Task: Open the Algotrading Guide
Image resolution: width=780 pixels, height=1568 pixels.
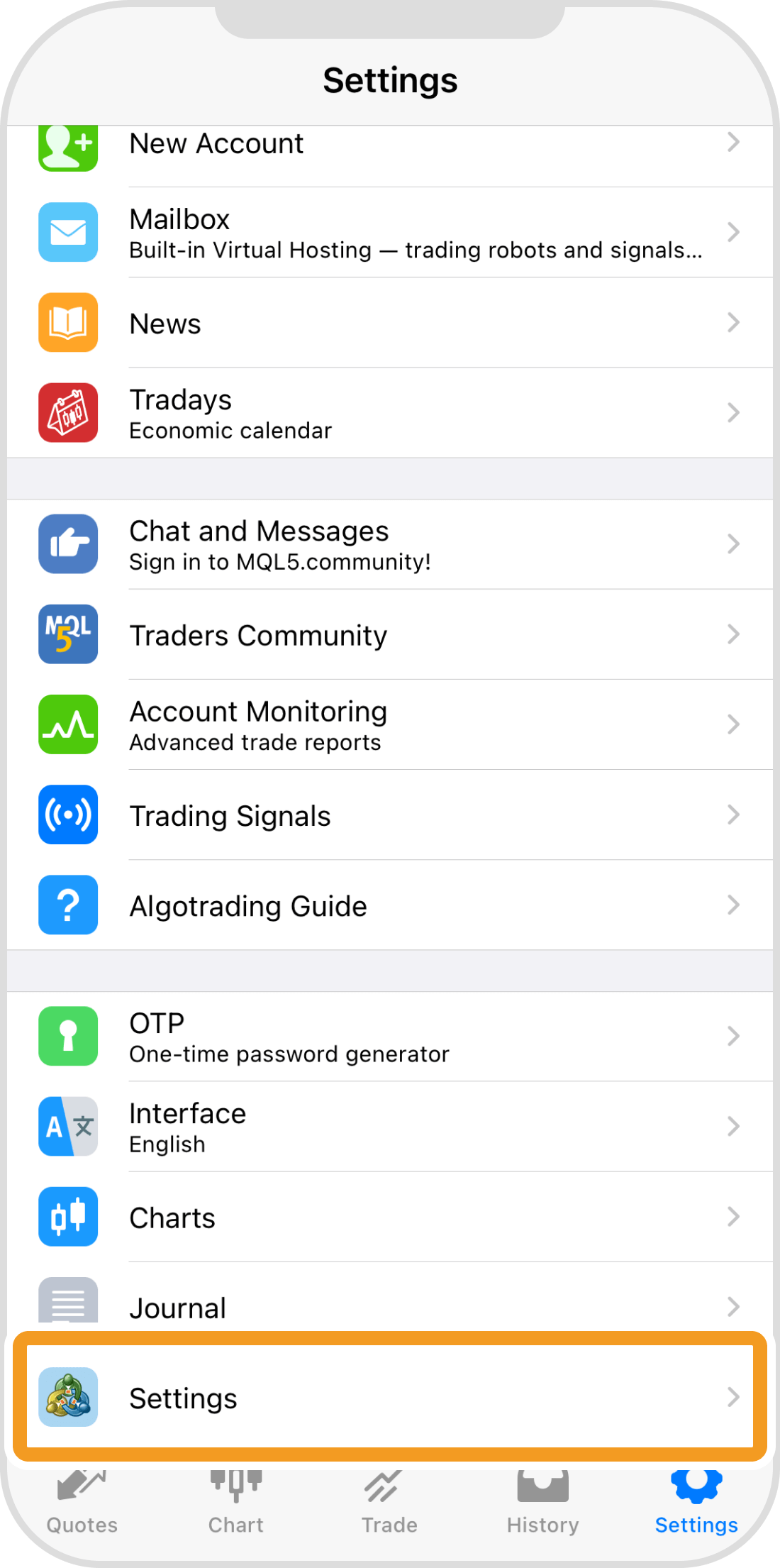Action: click(x=390, y=905)
